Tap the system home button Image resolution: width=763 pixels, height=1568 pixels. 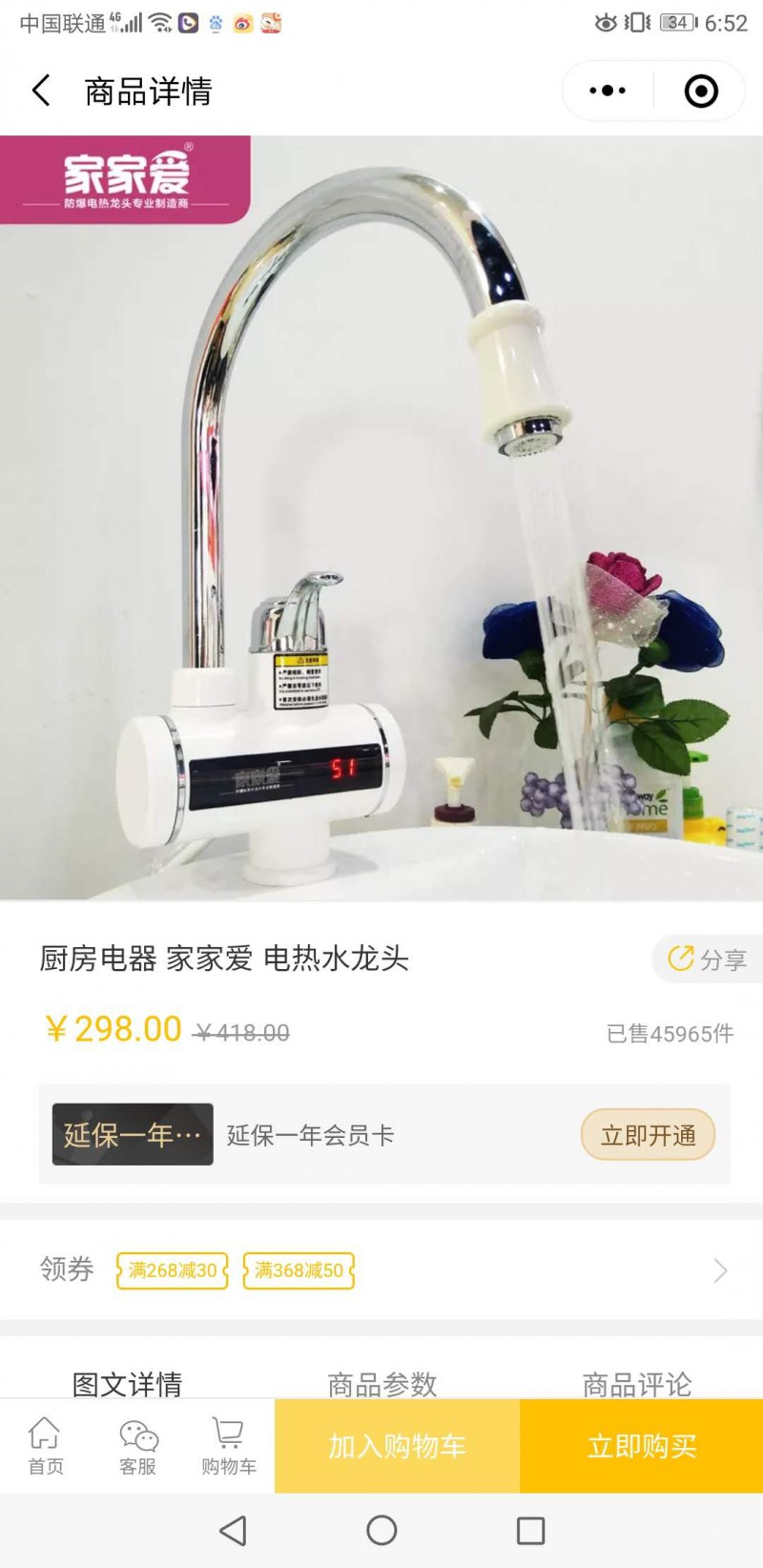tap(381, 1530)
